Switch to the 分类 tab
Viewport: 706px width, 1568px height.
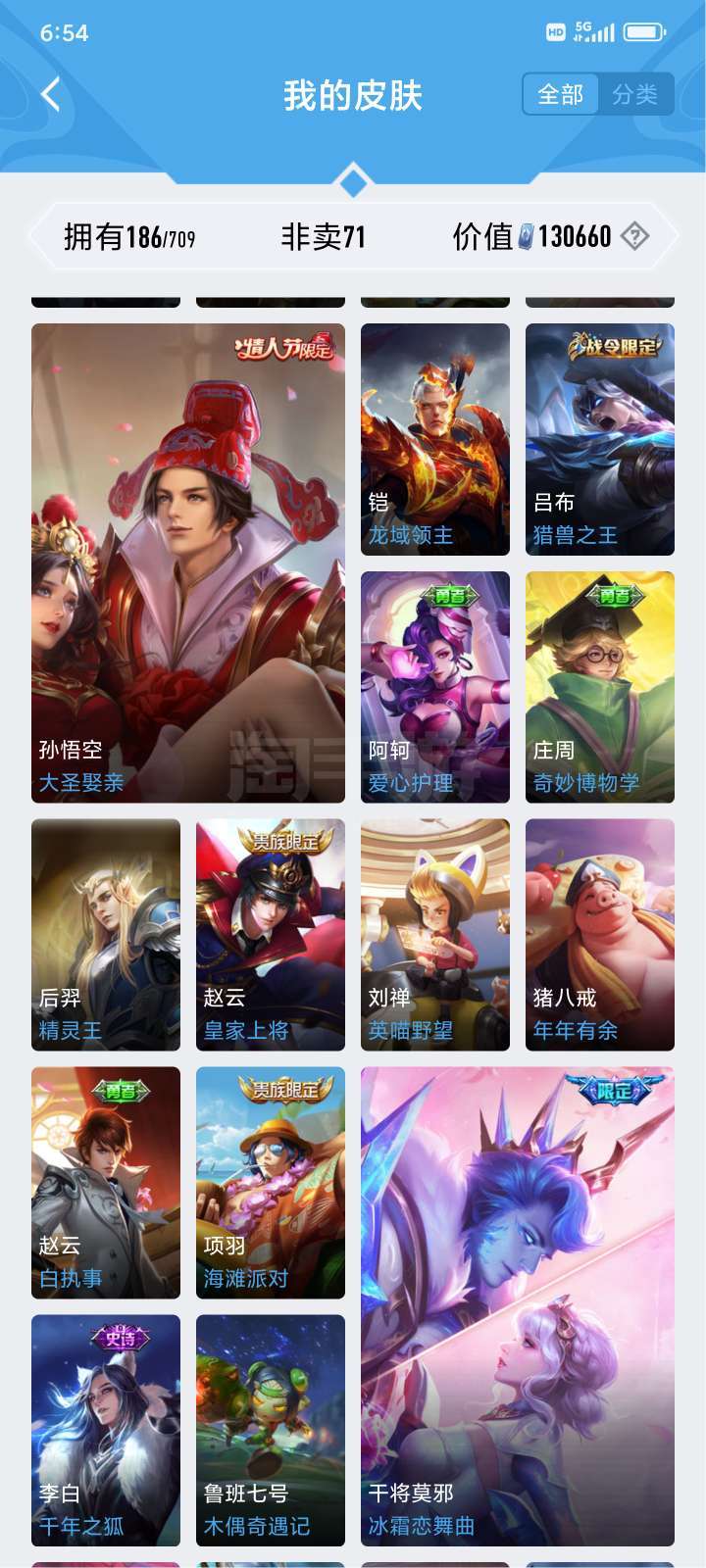click(x=634, y=94)
